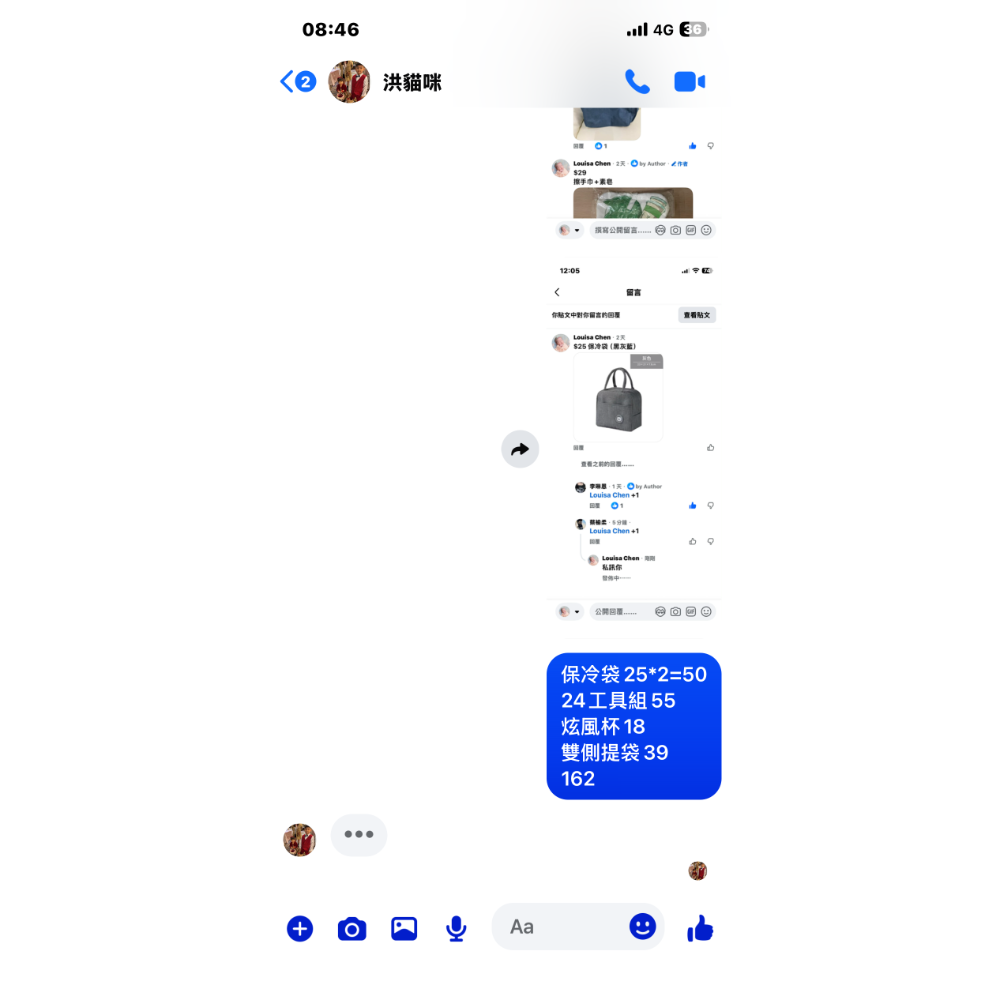Go back to the chats list
Screen dimensions: 1000x1000
(x=296, y=82)
